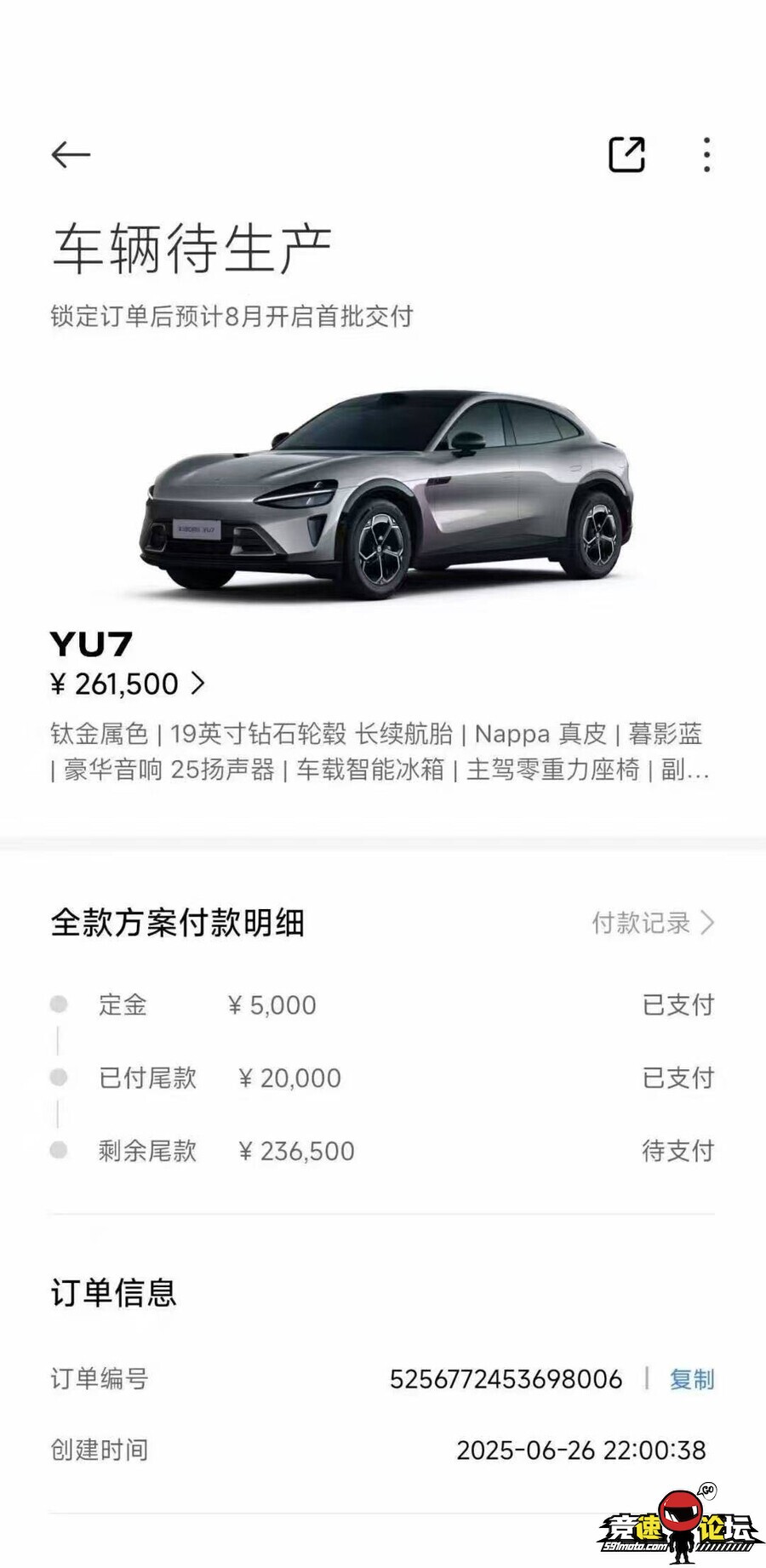
Task: Copy the order number with 复制
Action: [x=691, y=1379]
